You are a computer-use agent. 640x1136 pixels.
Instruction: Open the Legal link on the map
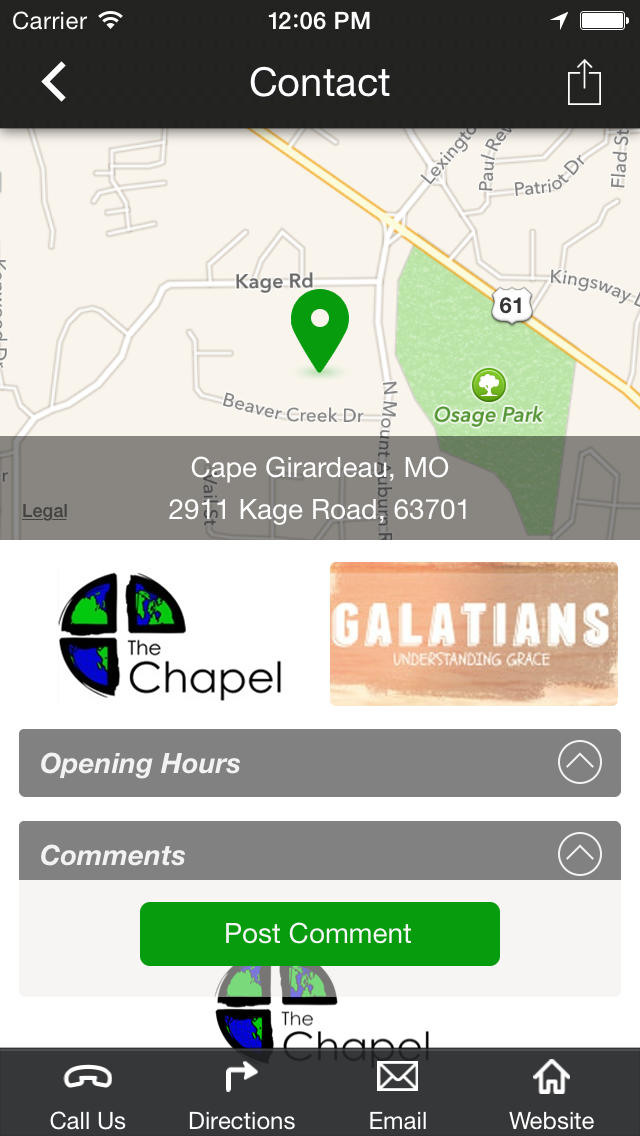(45, 511)
